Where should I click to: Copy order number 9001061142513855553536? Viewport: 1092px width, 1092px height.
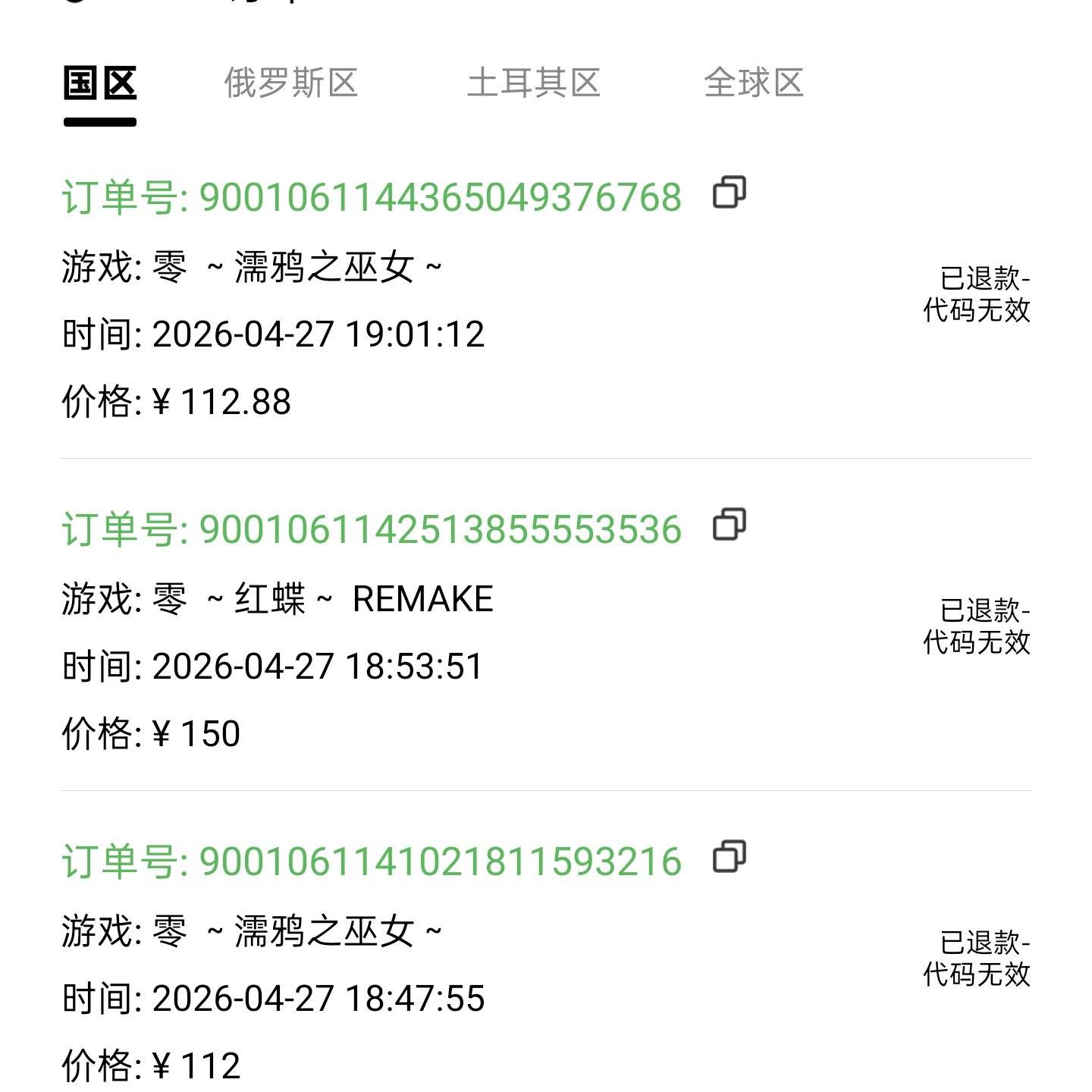tap(730, 525)
